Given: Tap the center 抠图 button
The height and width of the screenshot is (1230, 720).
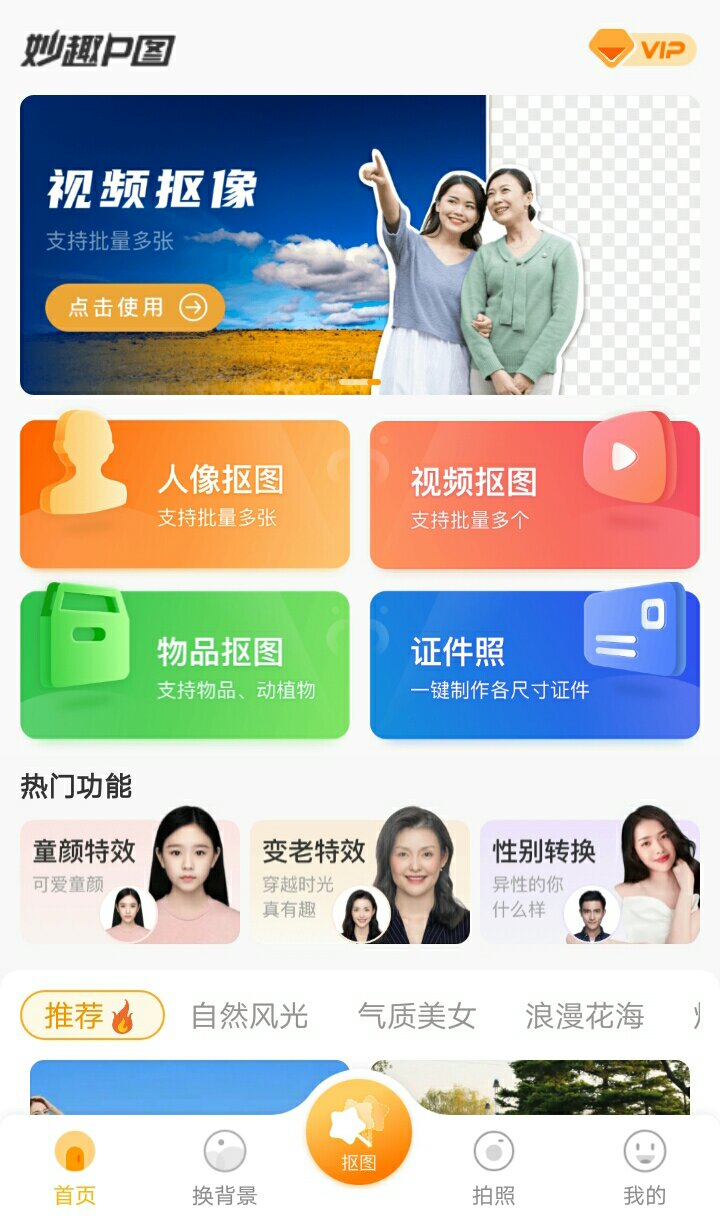Looking at the screenshot, I should [359, 1133].
